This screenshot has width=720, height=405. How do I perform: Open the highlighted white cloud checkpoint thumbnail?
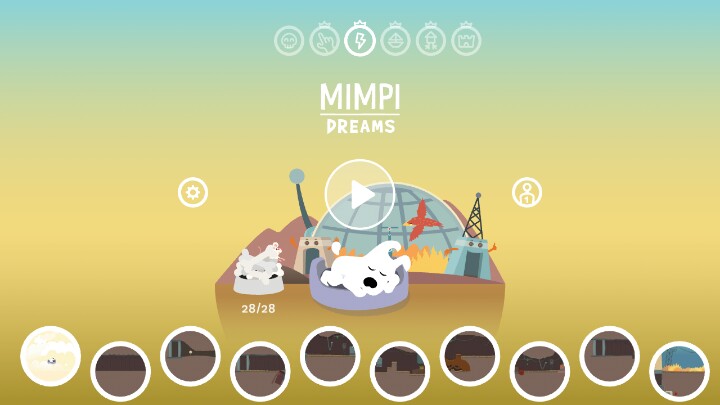(50, 356)
